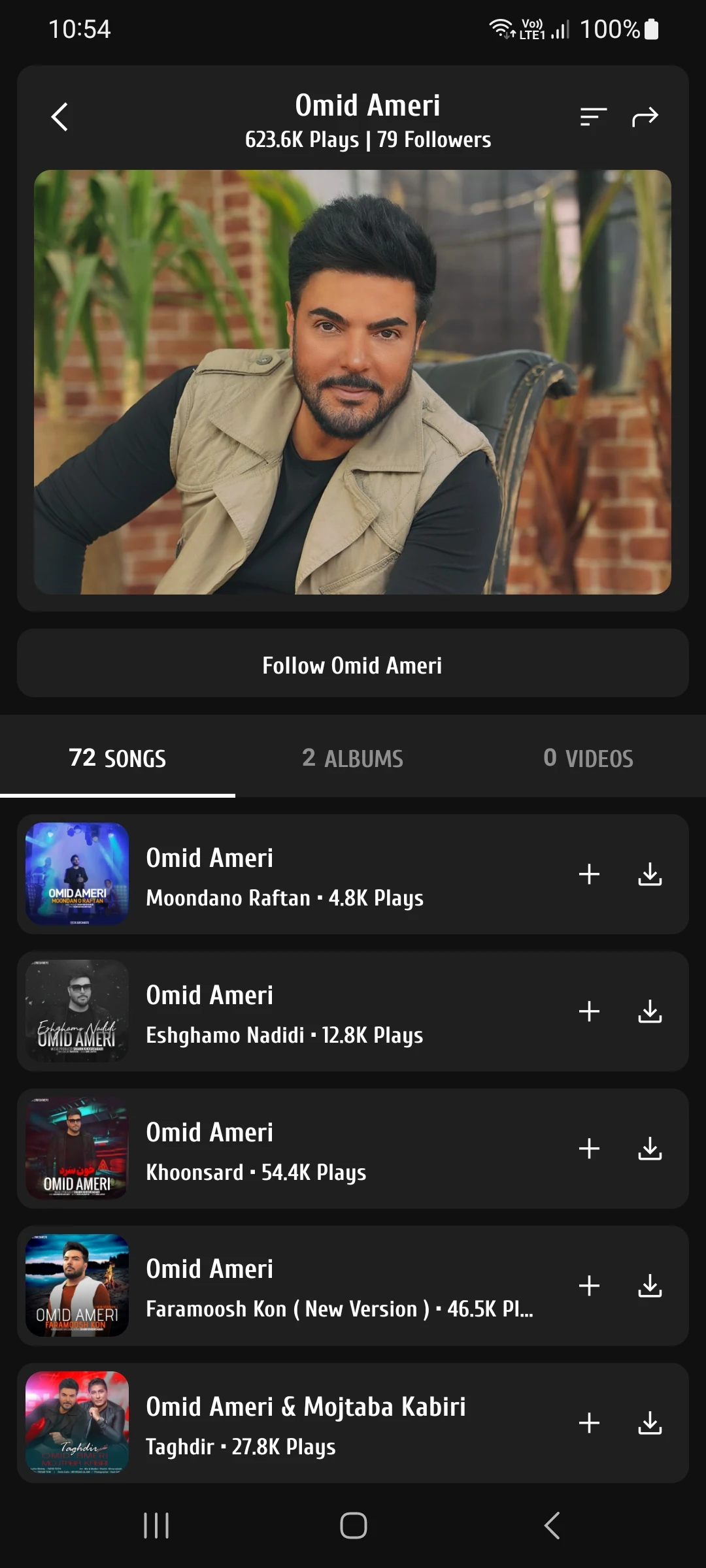706x1568 pixels.
Task: Share Omid Ameri's artist page
Action: click(x=645, y=117)
